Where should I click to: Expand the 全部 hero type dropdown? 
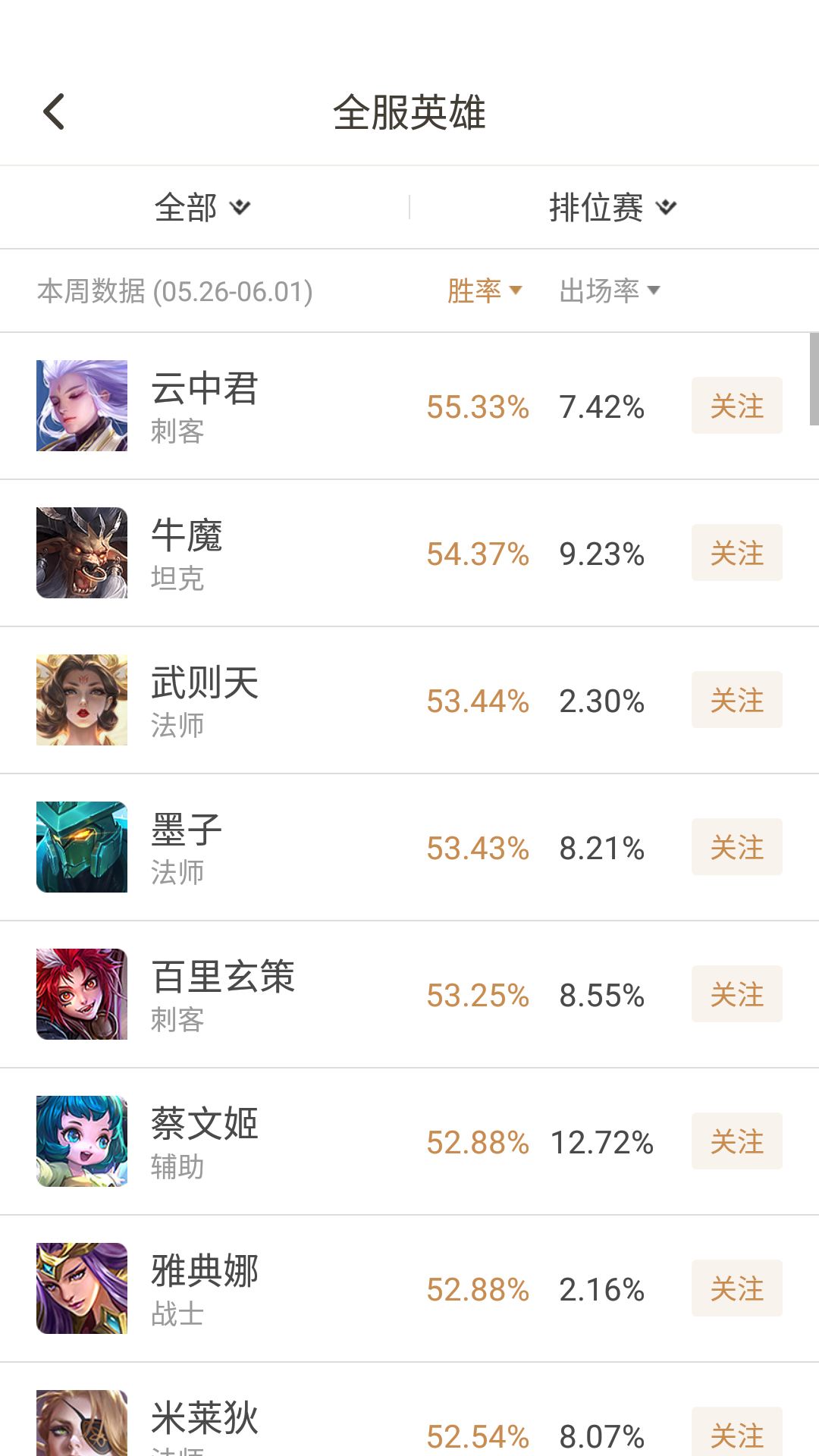(x=202, y=207)
